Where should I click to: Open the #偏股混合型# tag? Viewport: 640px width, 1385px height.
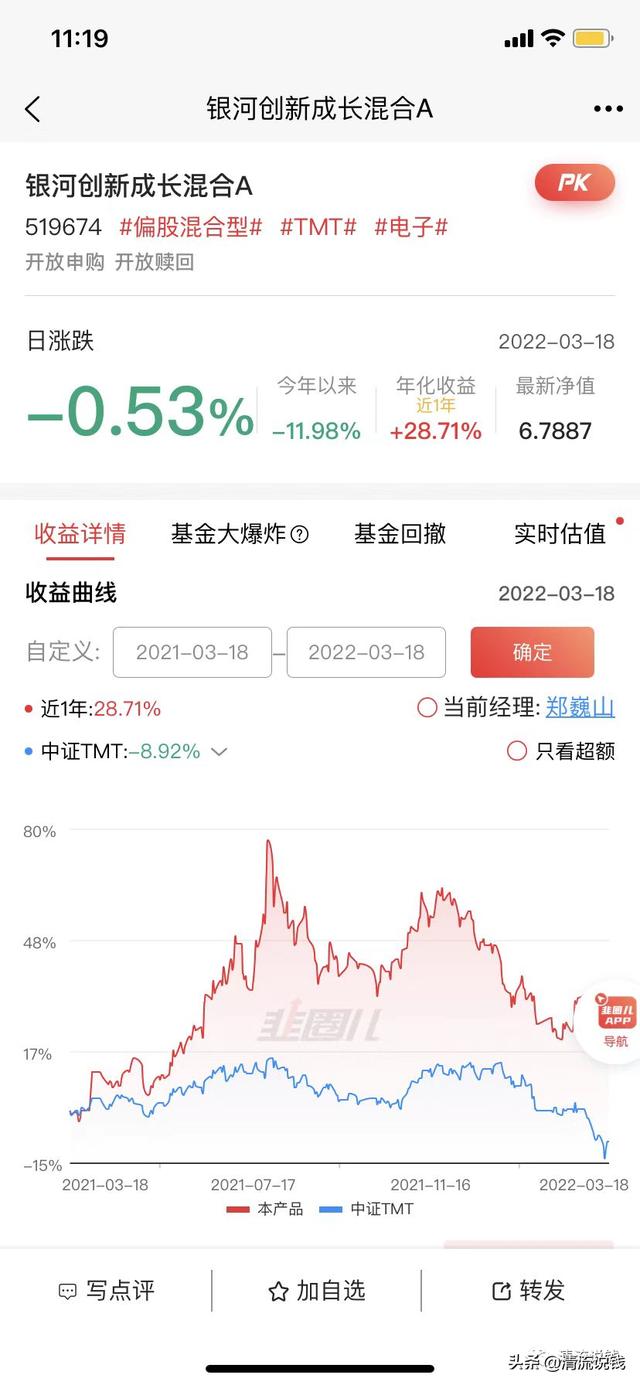[x=190, y=227]
